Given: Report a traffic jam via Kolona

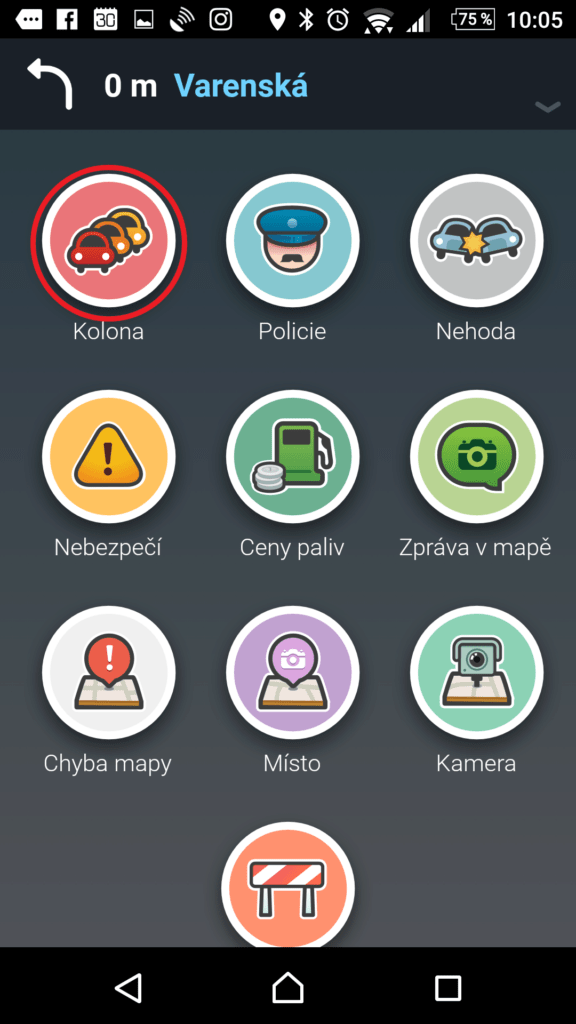Looking at the screenshot, I should 108,240.
